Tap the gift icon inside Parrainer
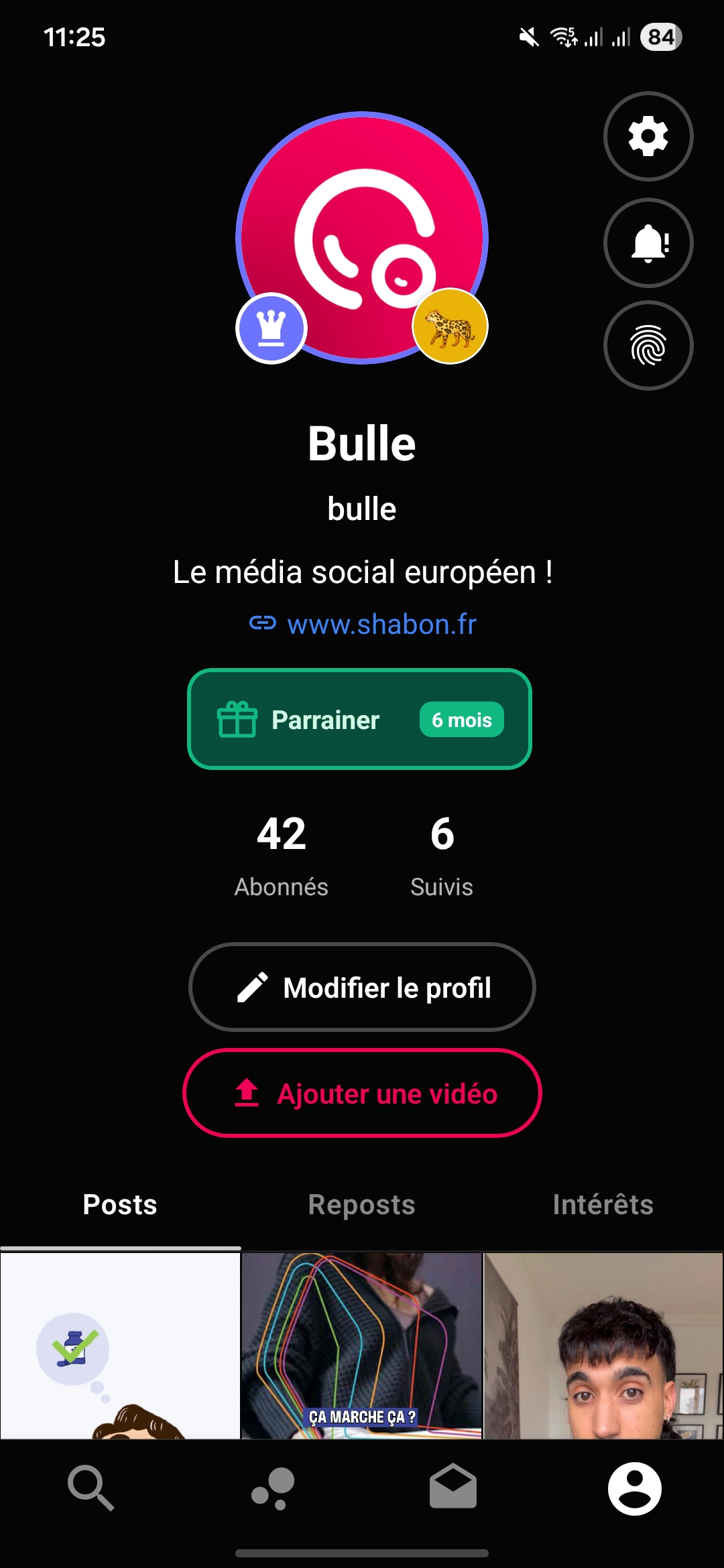Image resolution: width=724 pixels, height=1568 pixels. pyautogui.click(x=236, y=720)
